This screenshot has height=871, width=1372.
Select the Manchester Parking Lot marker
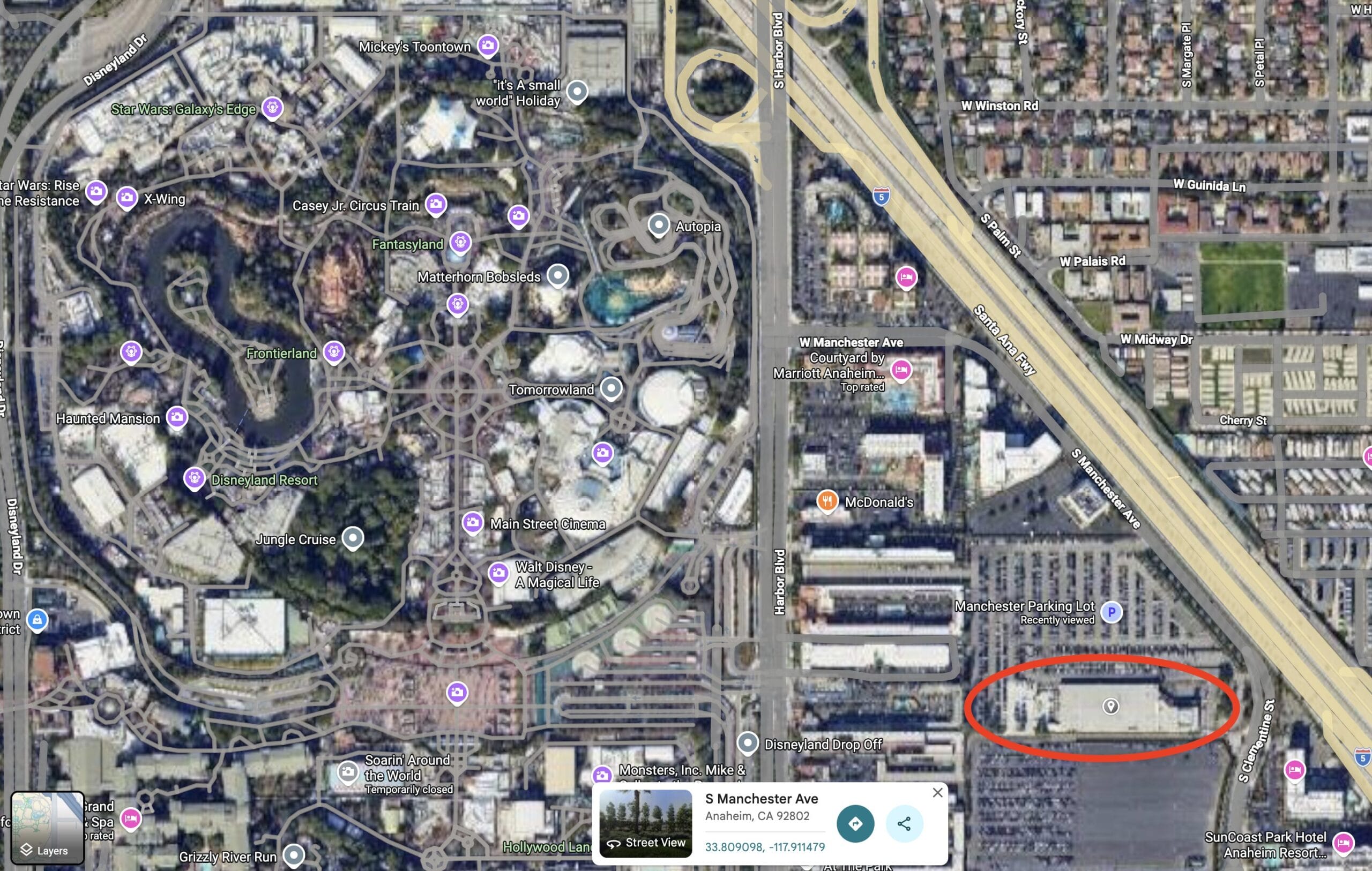[1111, 612]
